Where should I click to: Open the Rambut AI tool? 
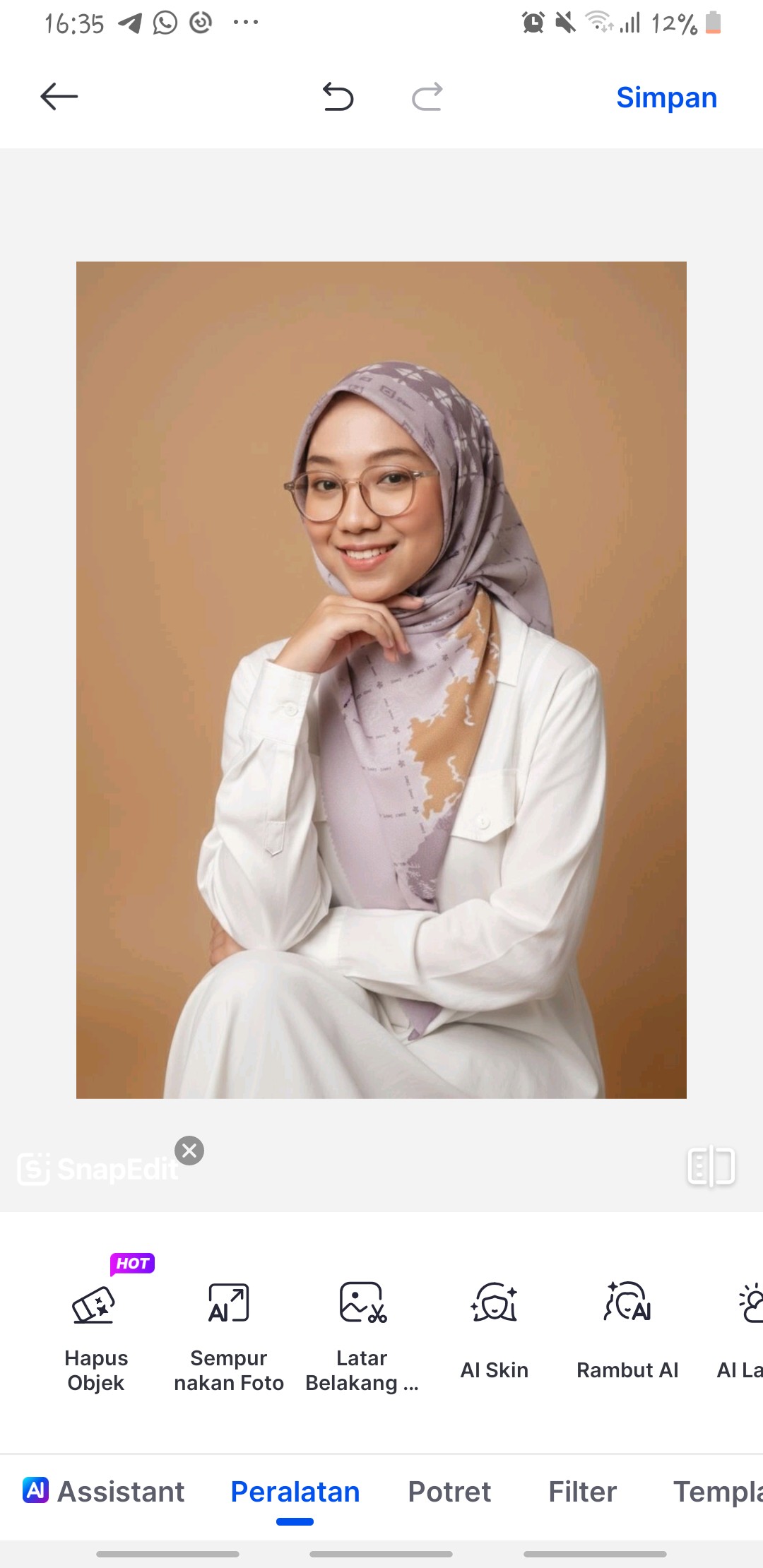[x=627, y=1331]
